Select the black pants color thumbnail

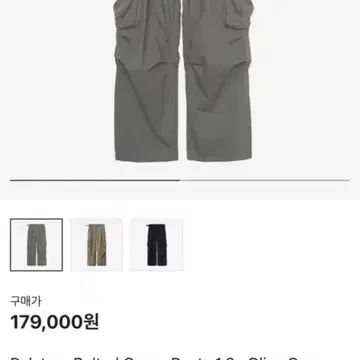tap(156, 245)
